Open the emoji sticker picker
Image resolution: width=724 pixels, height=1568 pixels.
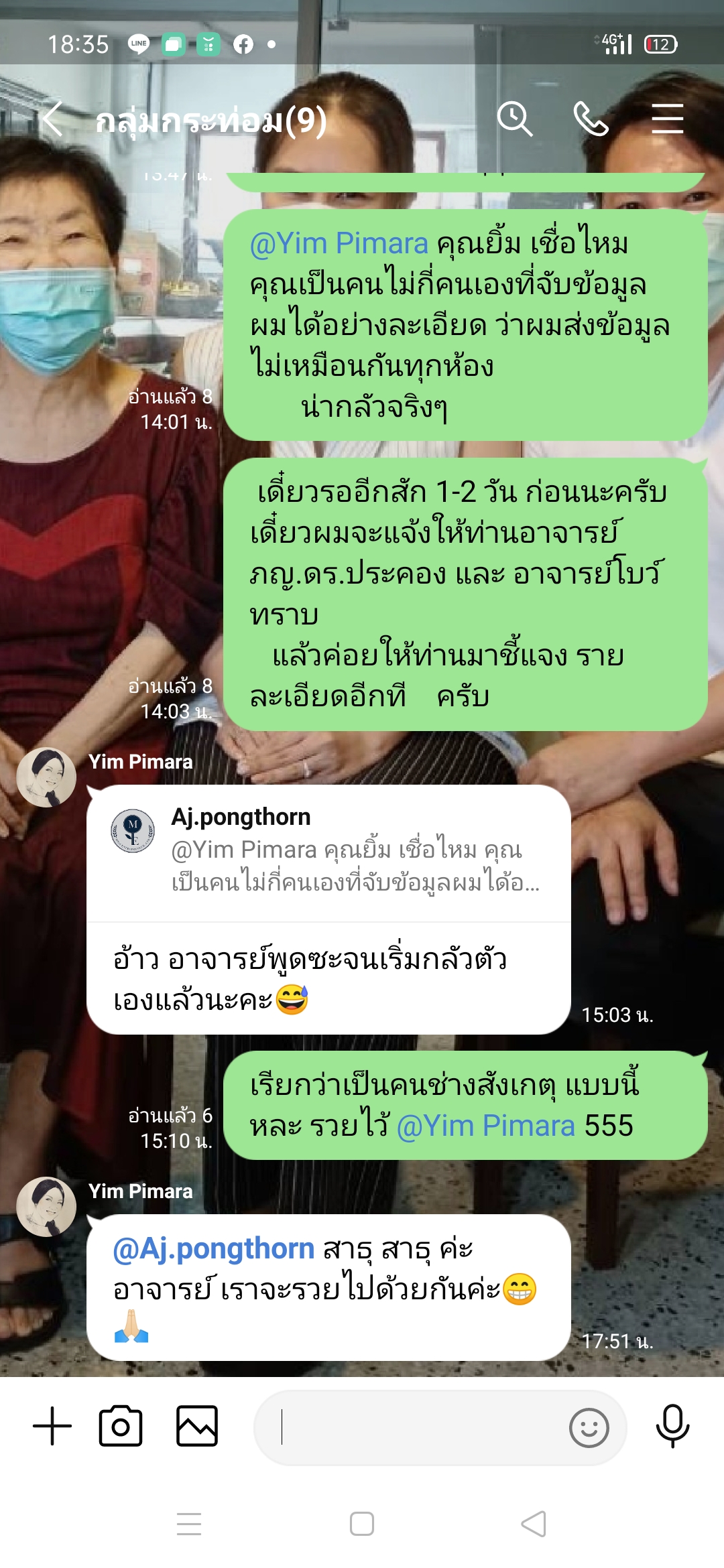589,1428
